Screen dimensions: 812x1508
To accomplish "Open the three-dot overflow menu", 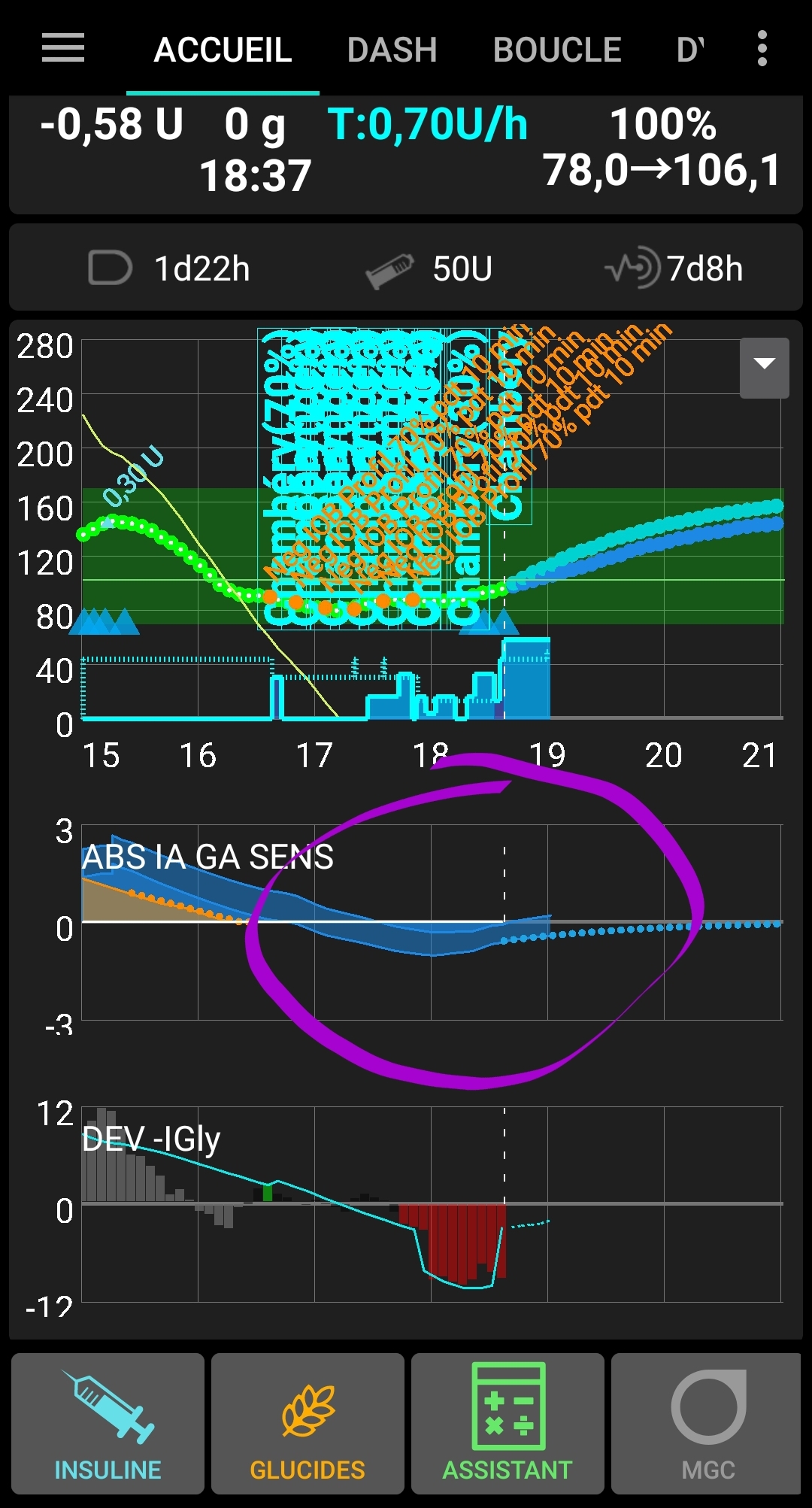I will pos(762,47).
